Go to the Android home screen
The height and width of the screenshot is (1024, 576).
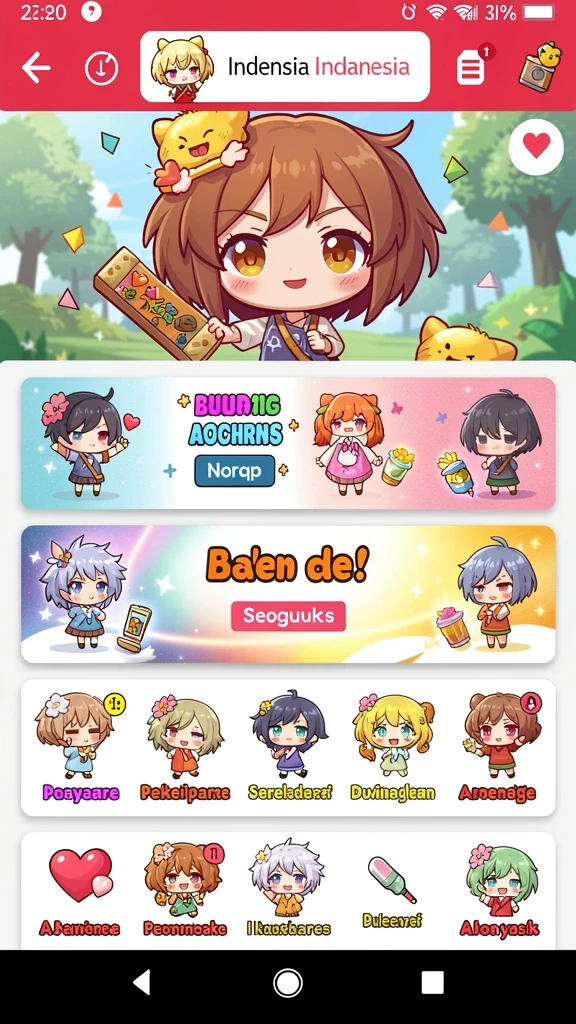[288, 982]
